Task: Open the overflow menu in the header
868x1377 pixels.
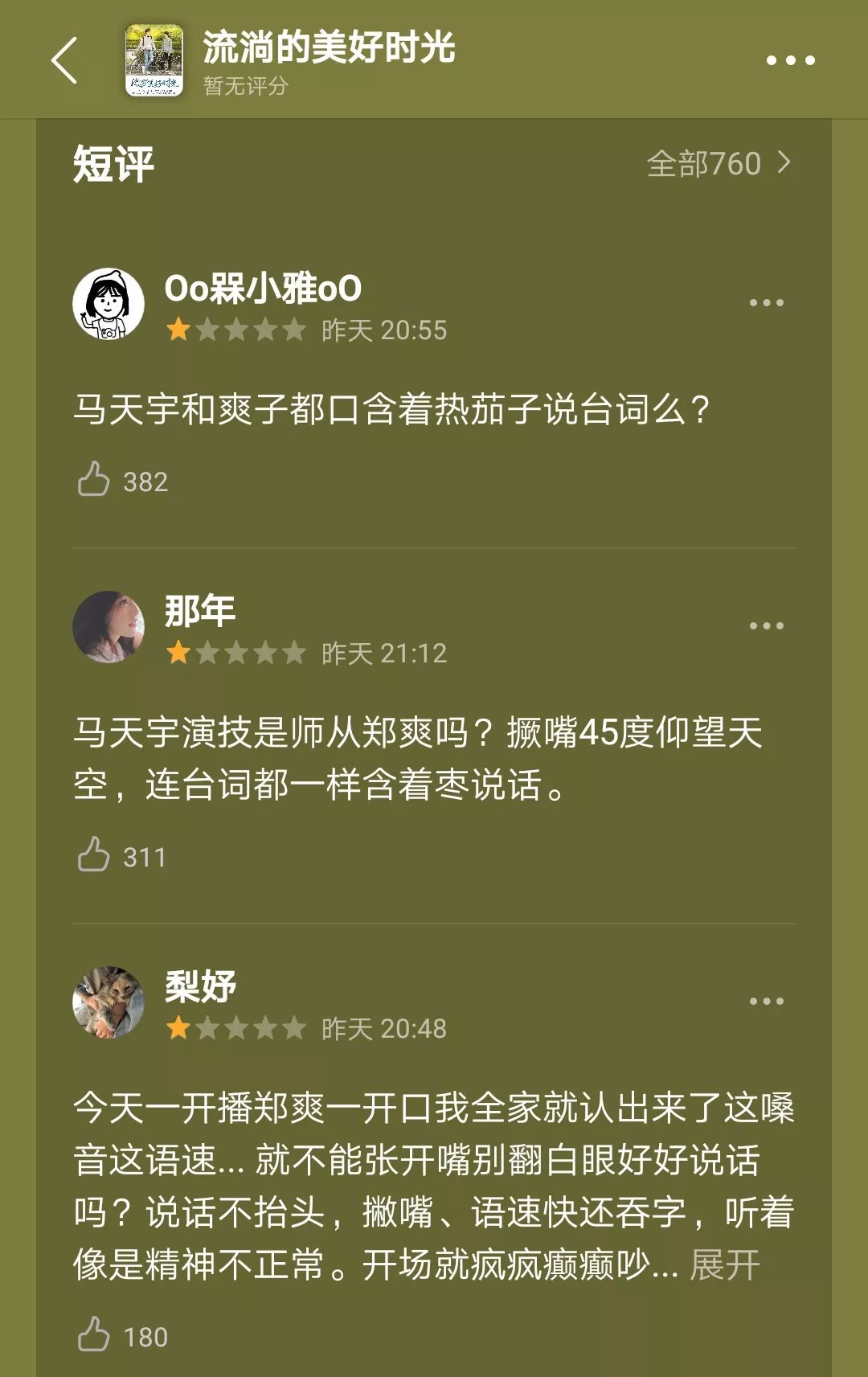Action: 790,60
